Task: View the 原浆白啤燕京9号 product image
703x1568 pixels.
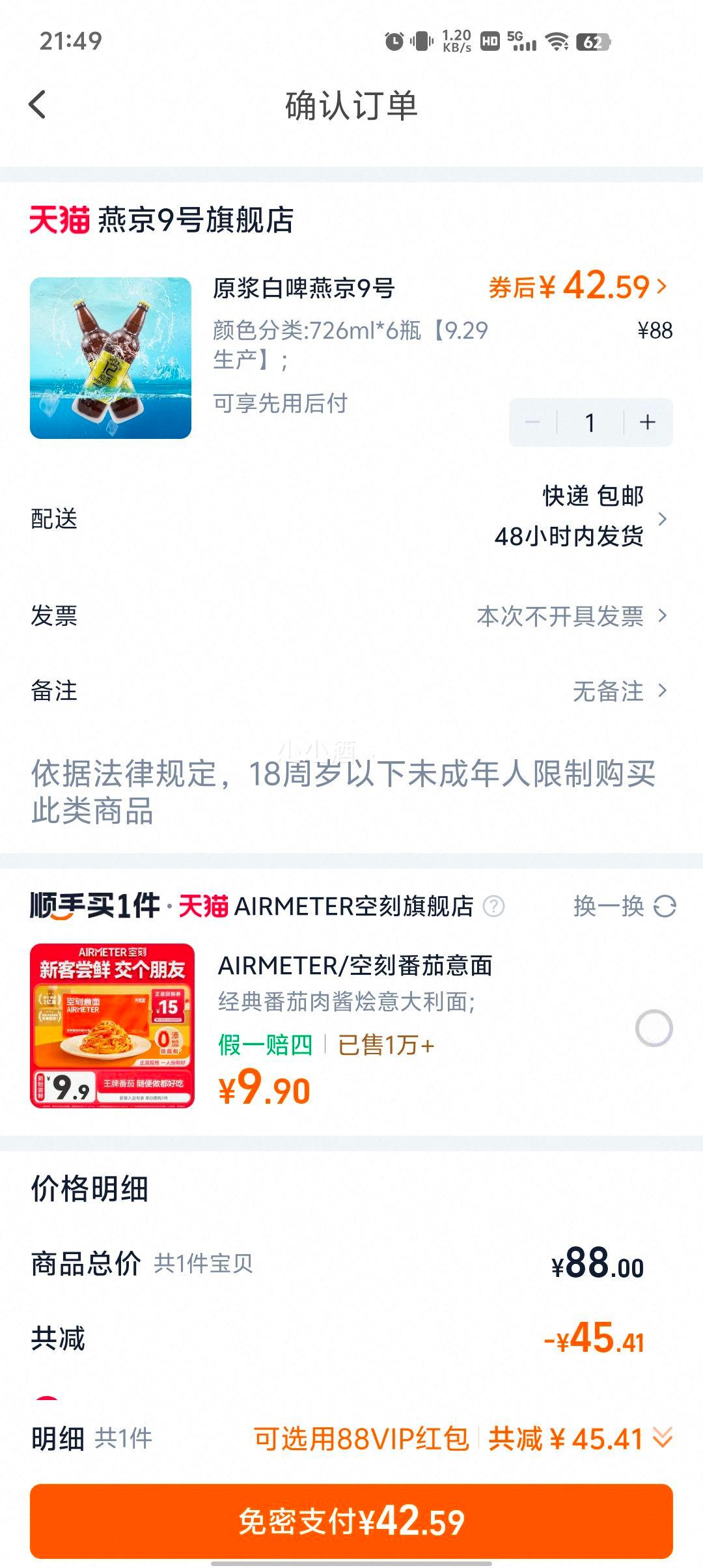Action: tap(111, 358)
